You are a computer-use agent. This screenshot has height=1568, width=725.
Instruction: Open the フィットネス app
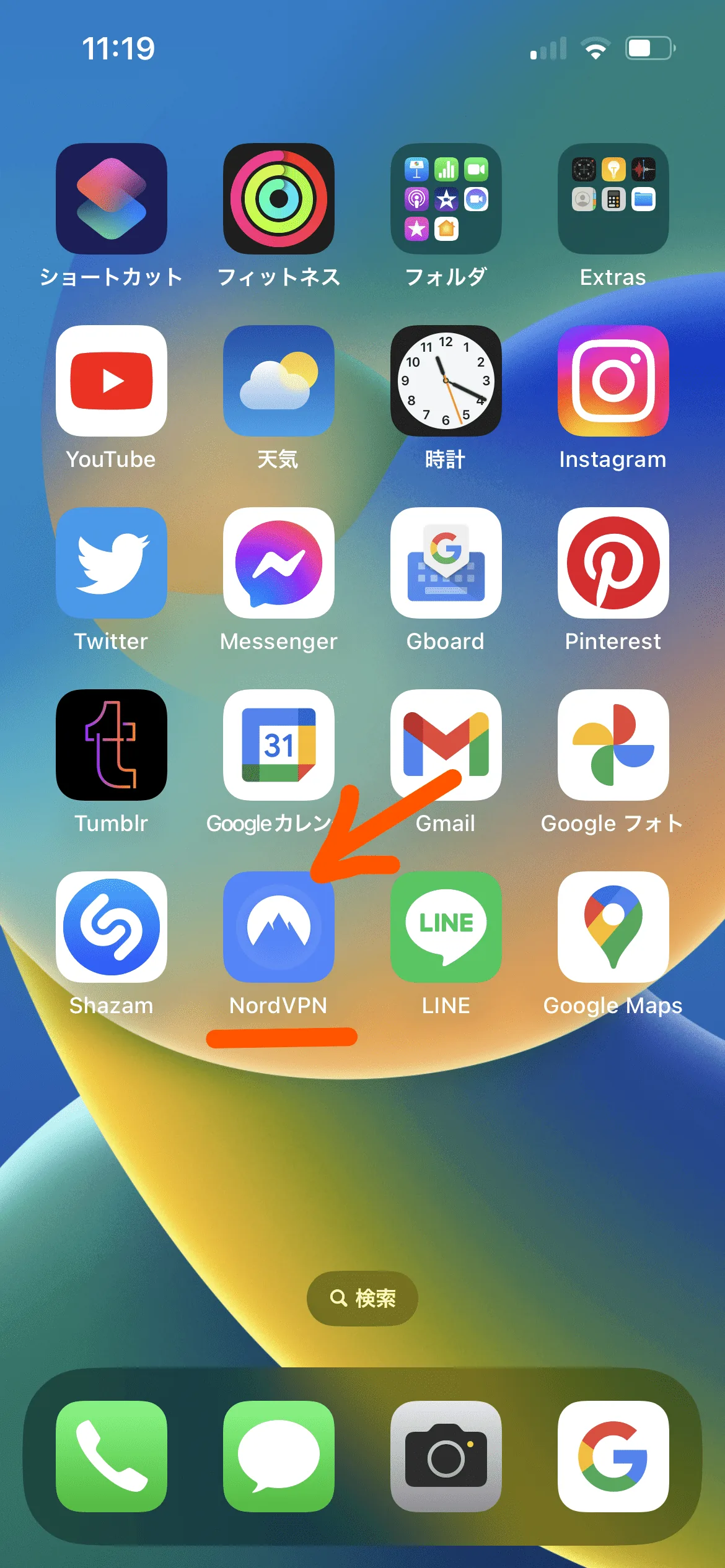279,198
